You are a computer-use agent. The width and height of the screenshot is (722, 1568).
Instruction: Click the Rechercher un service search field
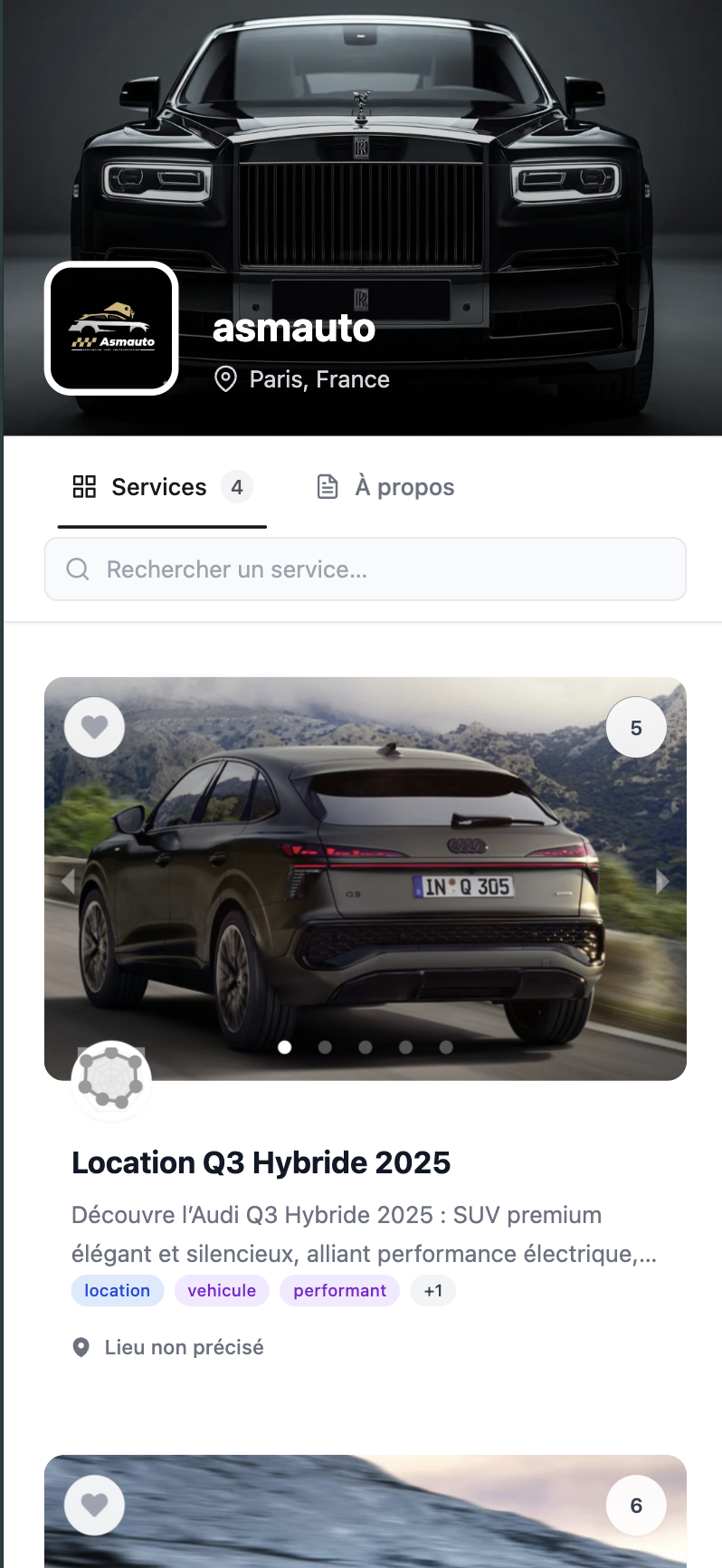point(365,569)
